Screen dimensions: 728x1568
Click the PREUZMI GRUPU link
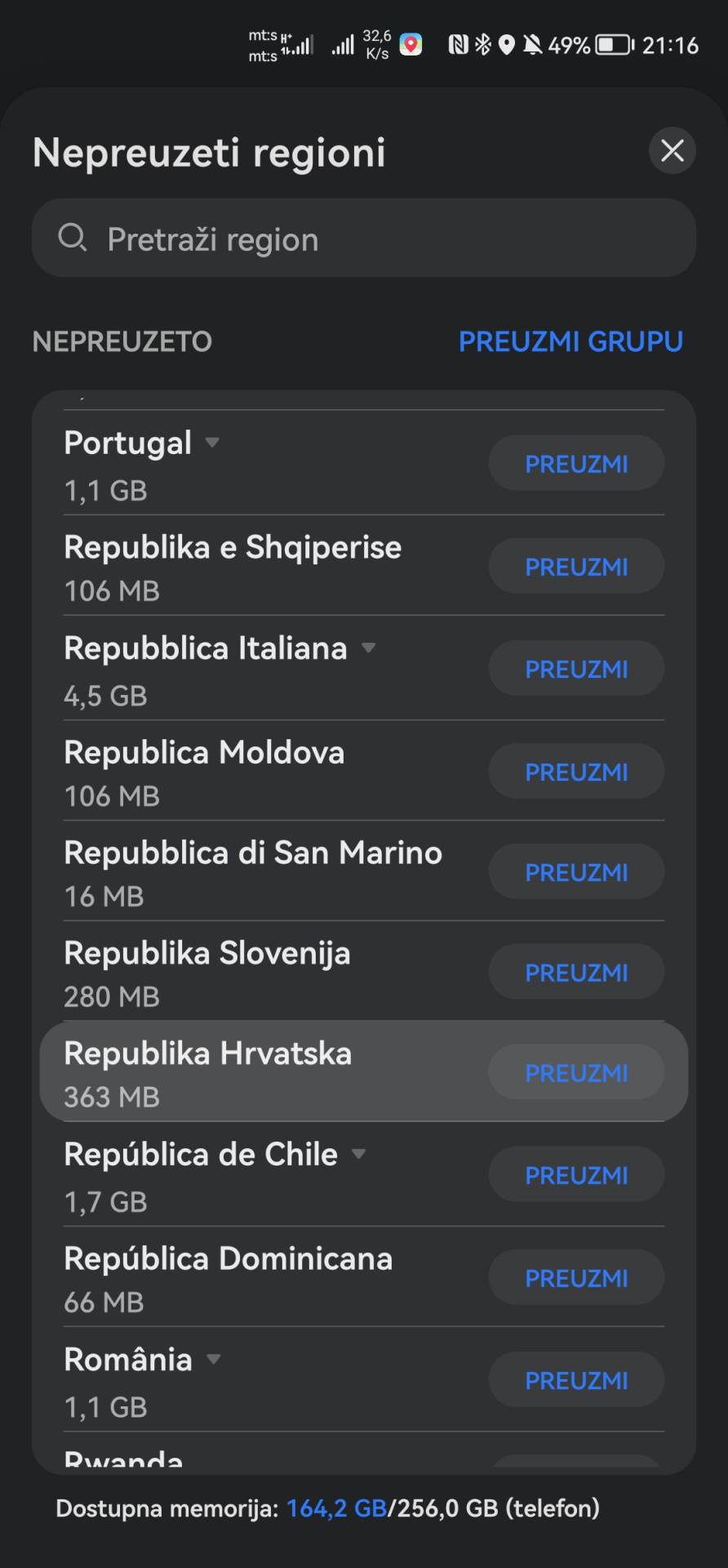(x=571, y=341)
